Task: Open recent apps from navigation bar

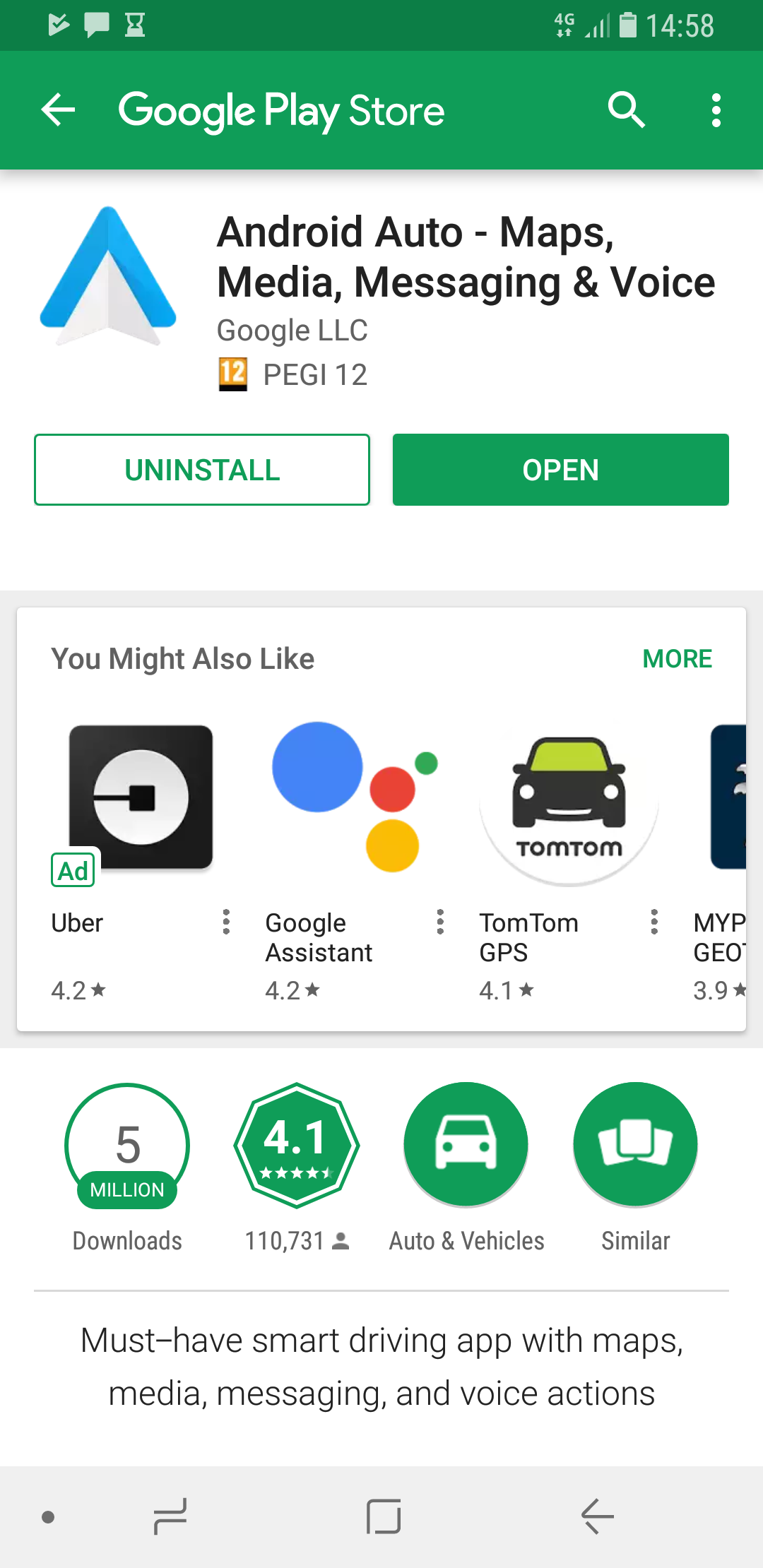Action: click(170, 1516)
